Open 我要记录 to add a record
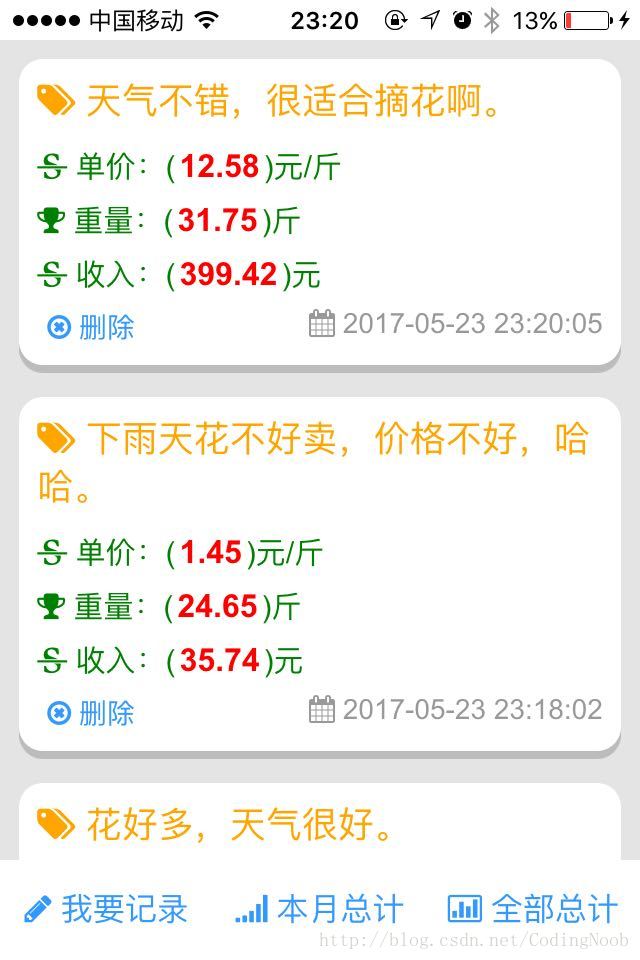 tap(106, 909)
